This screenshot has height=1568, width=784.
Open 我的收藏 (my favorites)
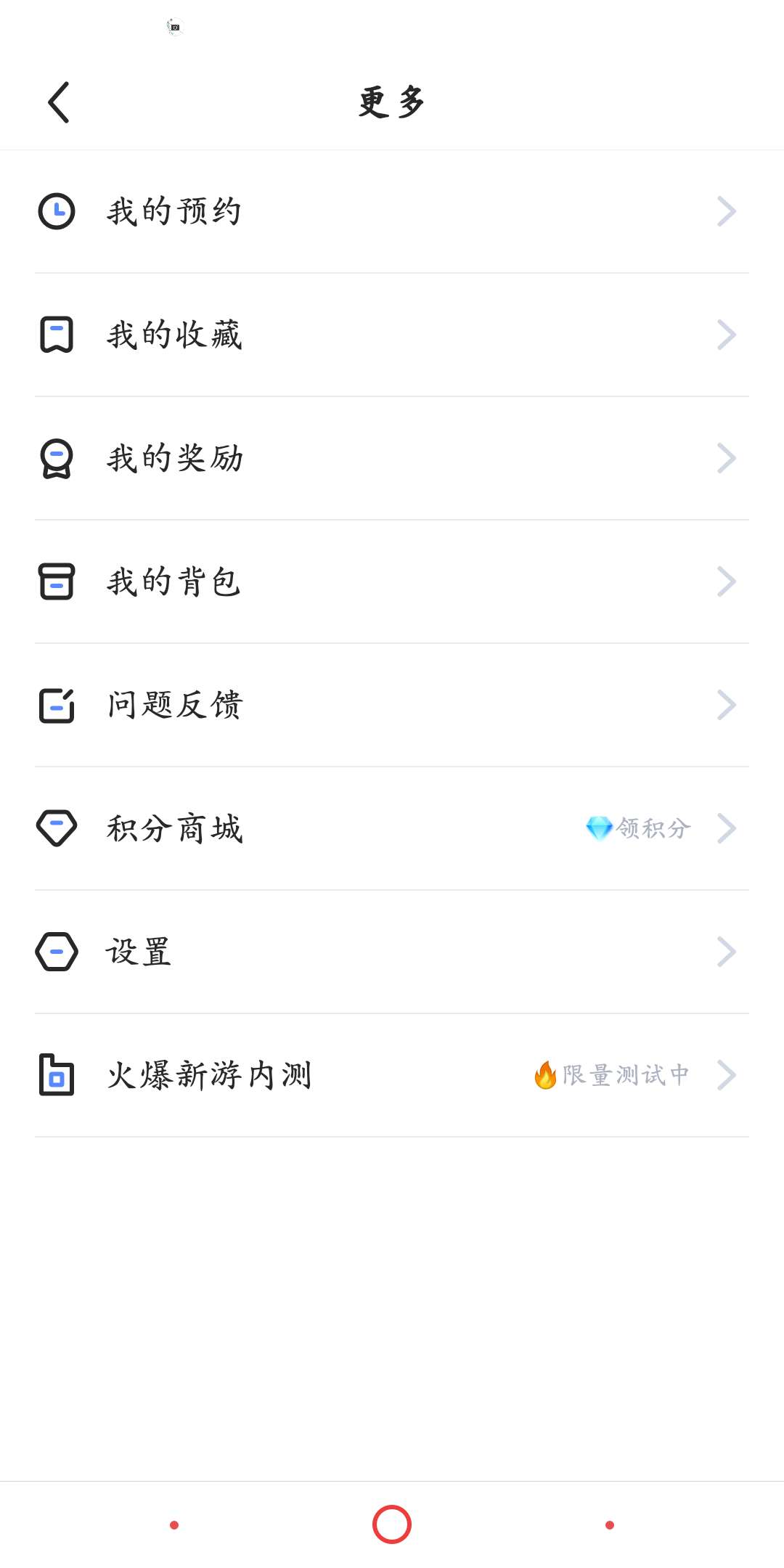(392, 335)
